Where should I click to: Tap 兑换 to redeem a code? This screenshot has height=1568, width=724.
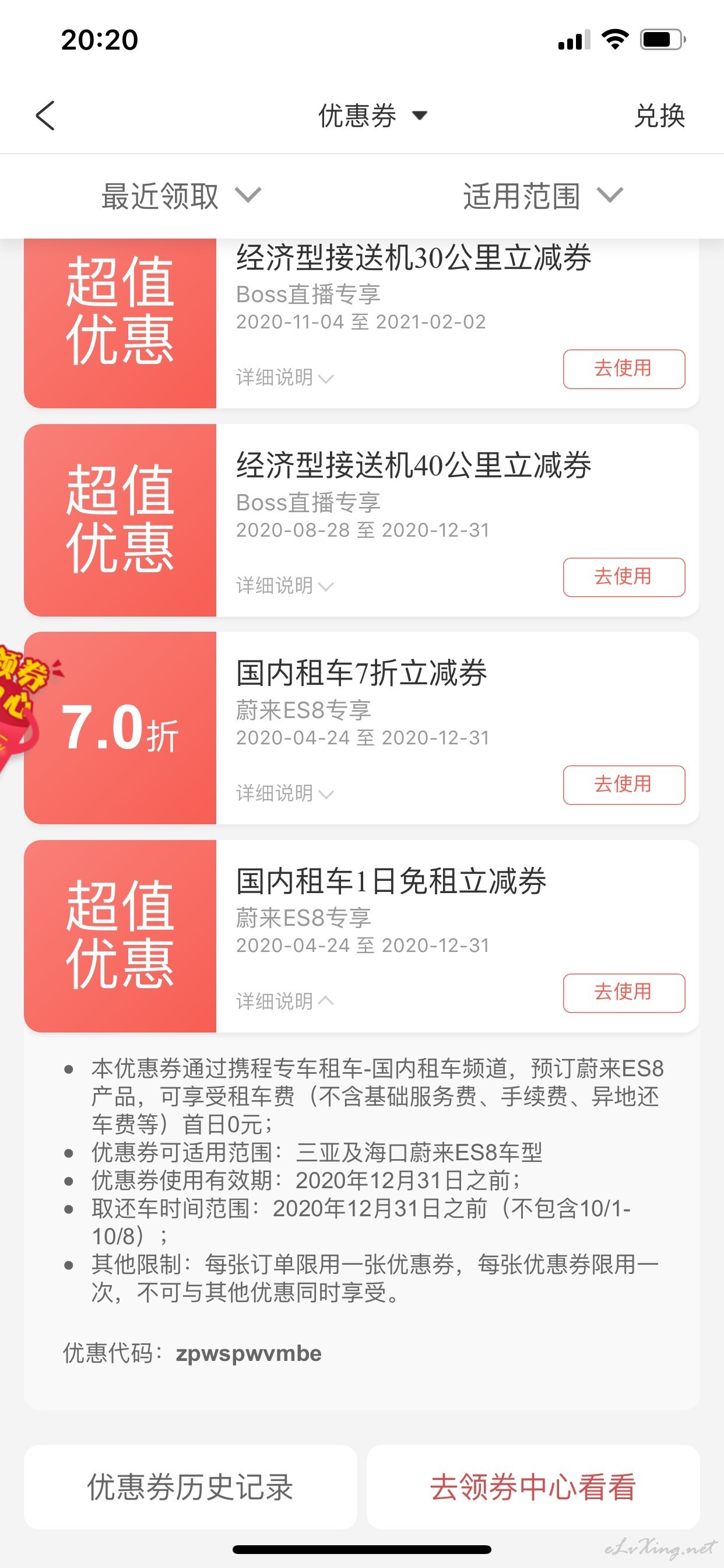[x=659, y=116]
